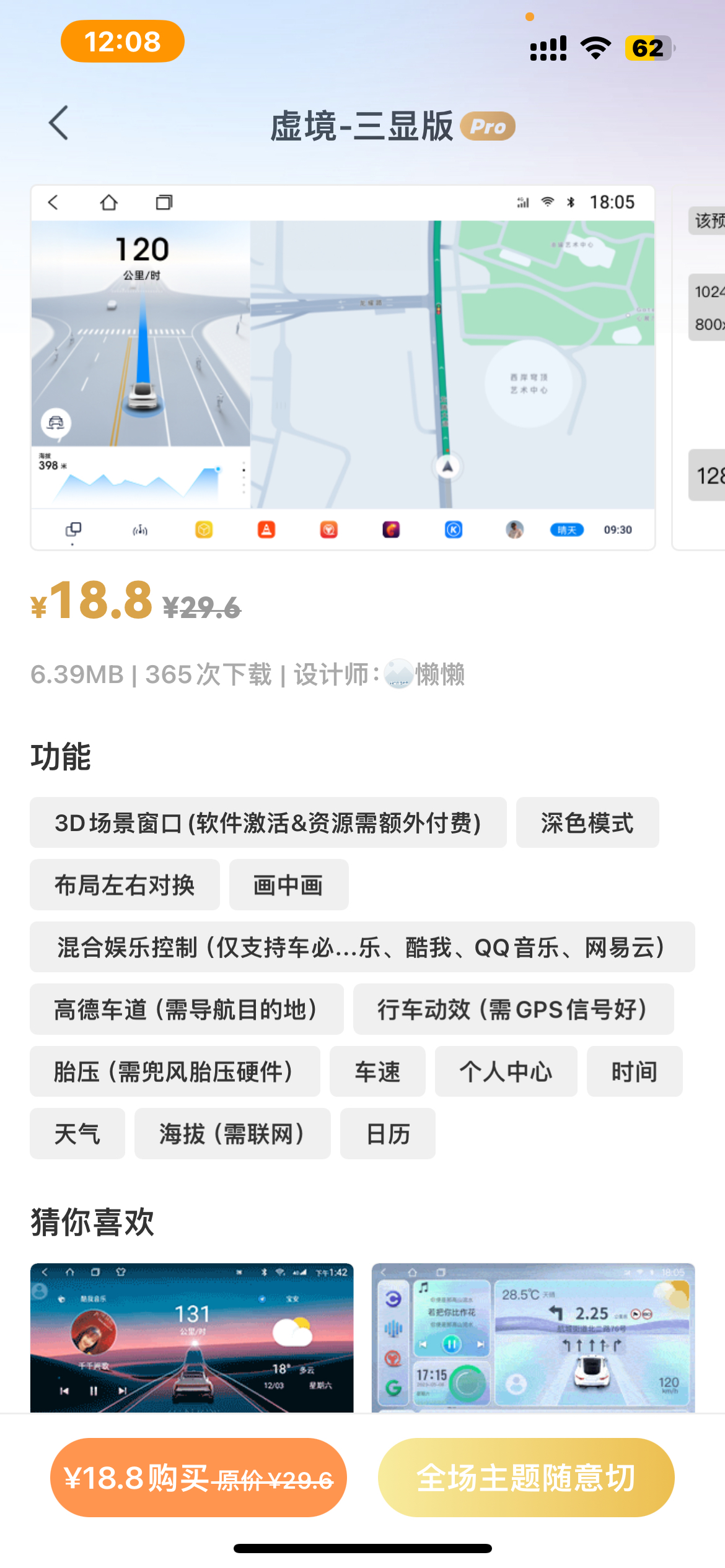Image resolution: width=725 pixels, height=1568 pixels.
Task: Select the 画中画 feature chip
Action: coord(288,885)
